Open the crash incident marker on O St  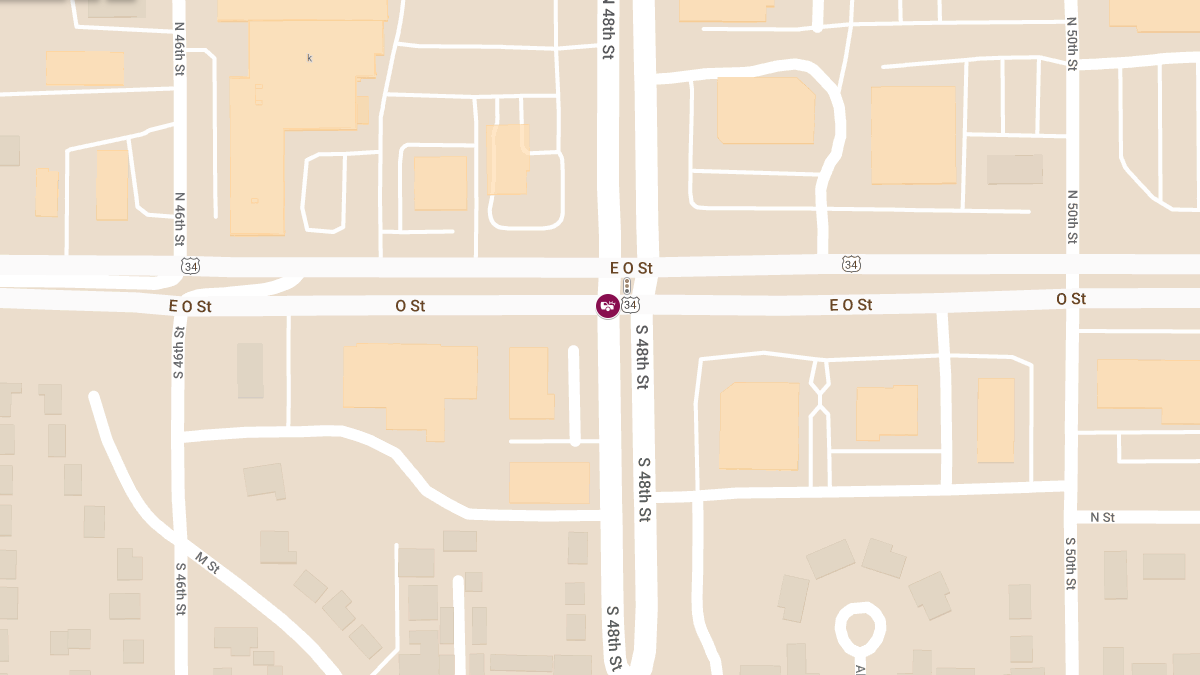tap(607, 306)
